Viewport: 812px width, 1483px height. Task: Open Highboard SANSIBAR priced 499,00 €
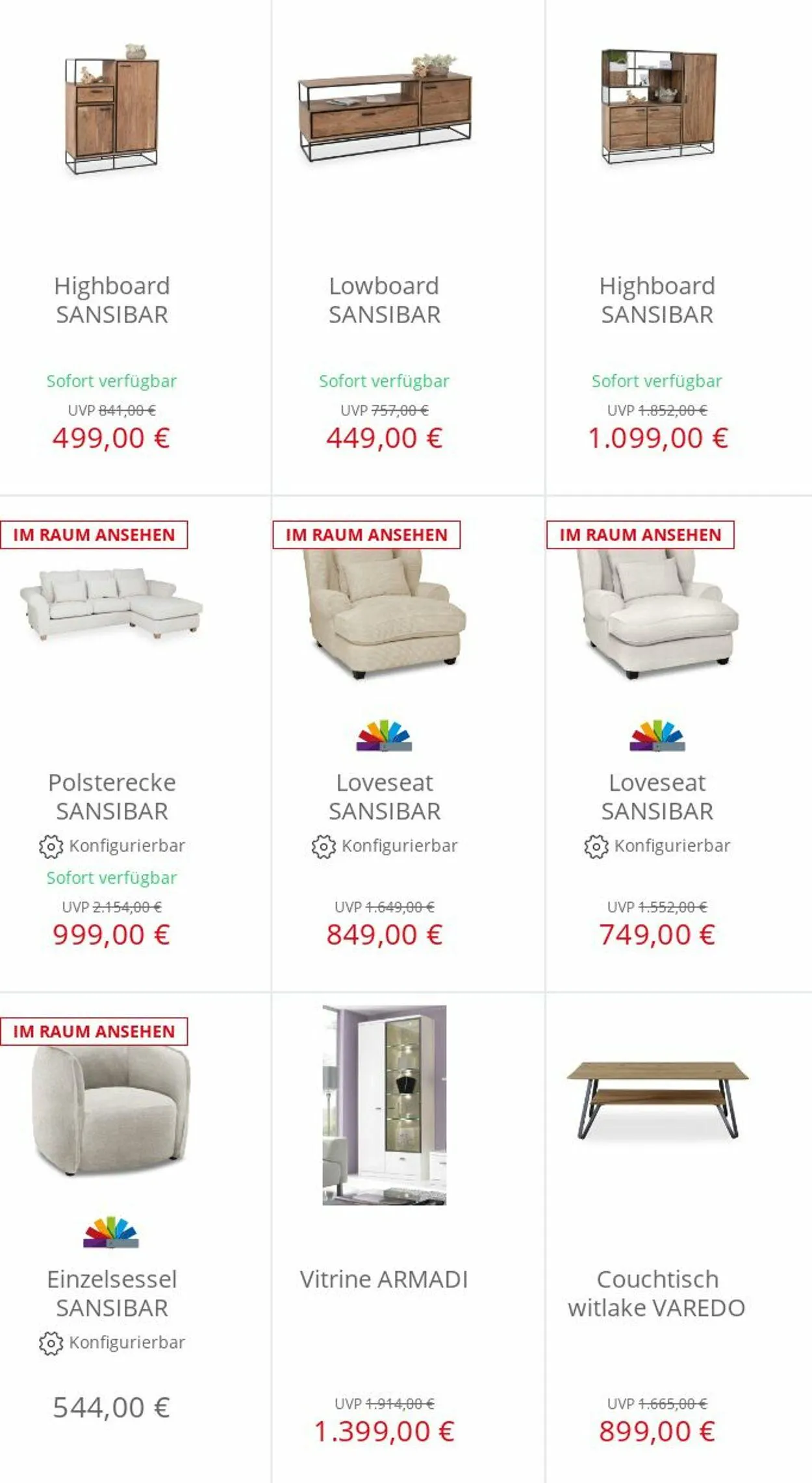click(112, 300)
